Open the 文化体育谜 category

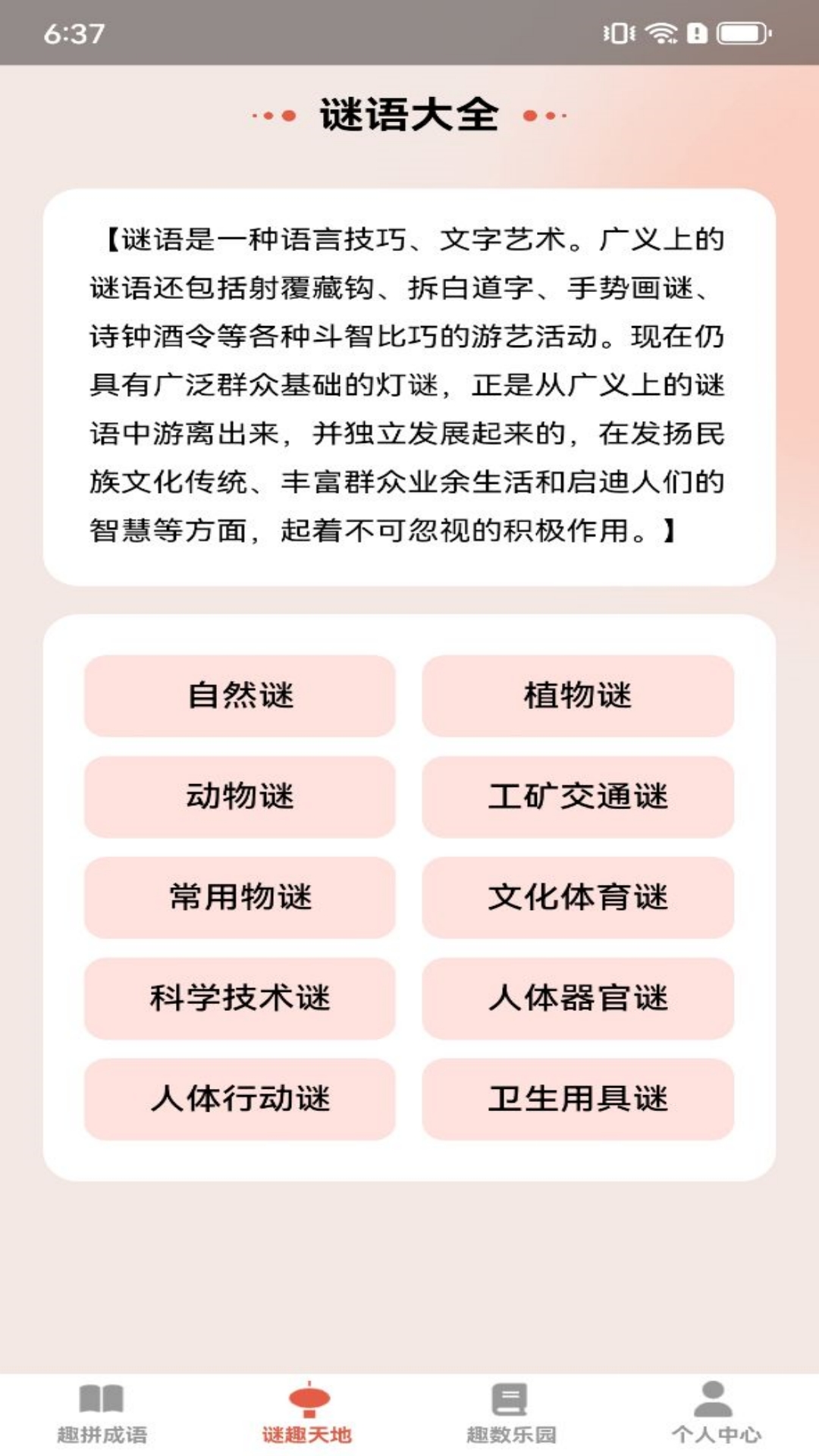579,898
